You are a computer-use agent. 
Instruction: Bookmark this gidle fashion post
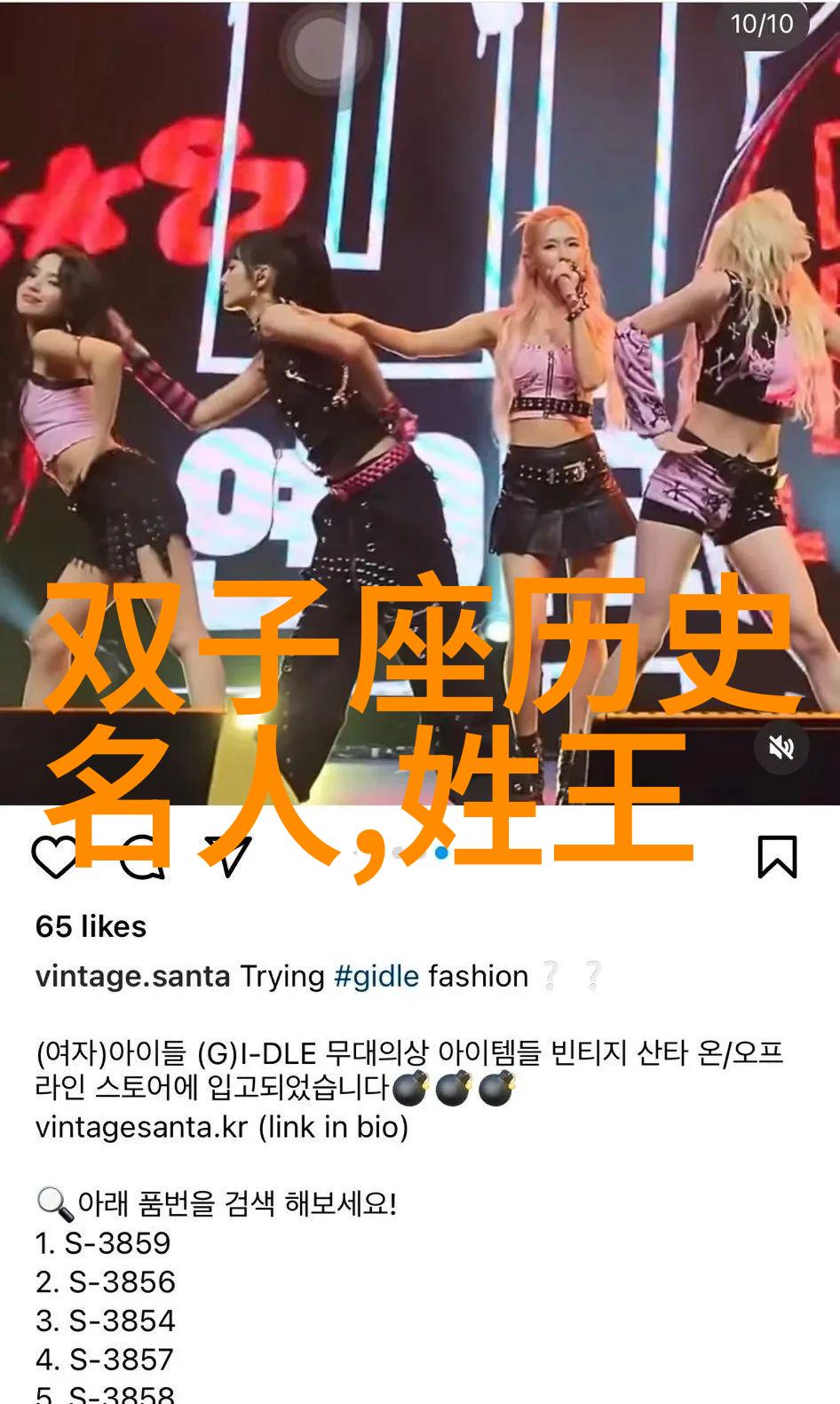tap(776, 857)
